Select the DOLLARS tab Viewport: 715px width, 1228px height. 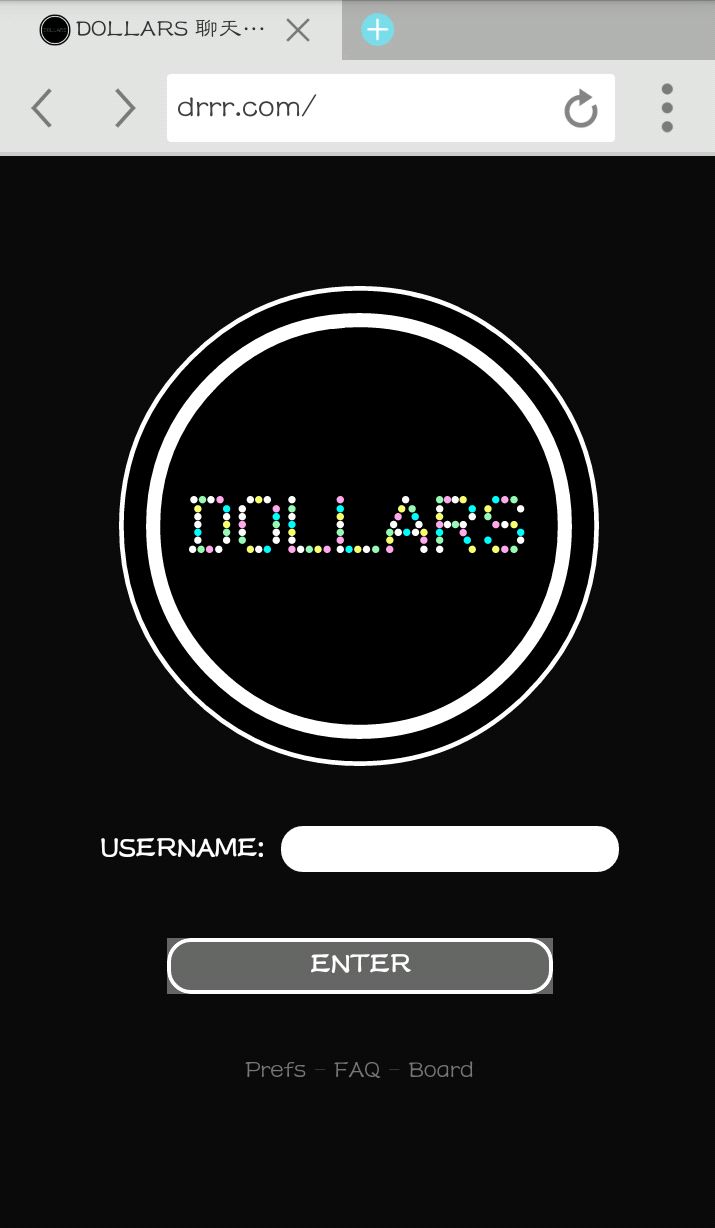pyautogui.click(x=160, y=30)
